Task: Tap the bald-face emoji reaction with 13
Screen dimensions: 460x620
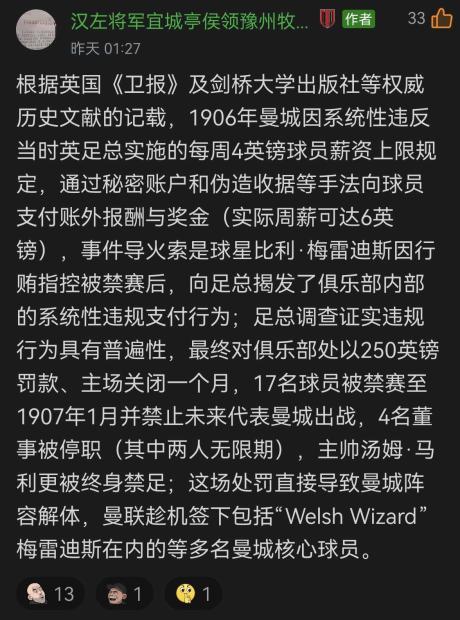Action: point(50,594)
